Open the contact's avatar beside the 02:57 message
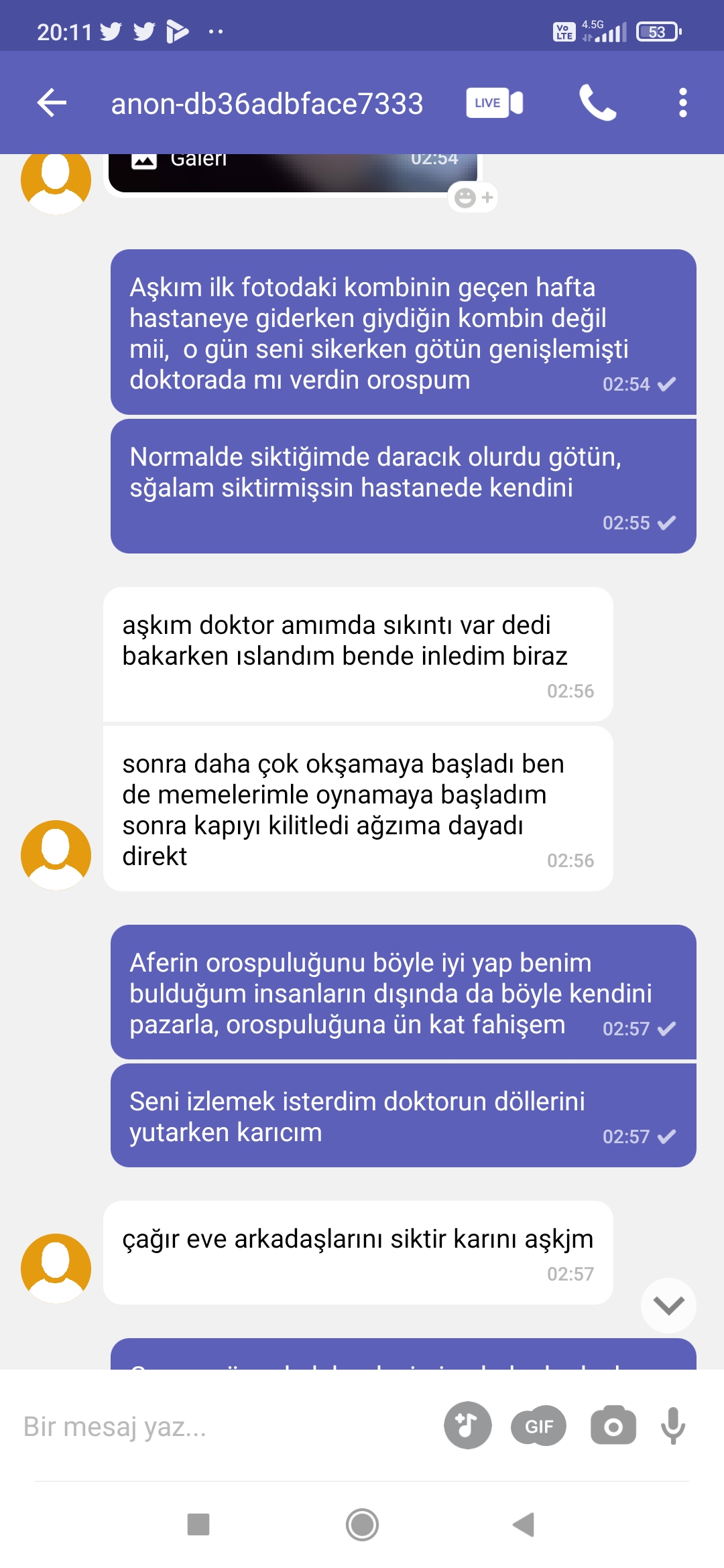 pos(56,1268)
